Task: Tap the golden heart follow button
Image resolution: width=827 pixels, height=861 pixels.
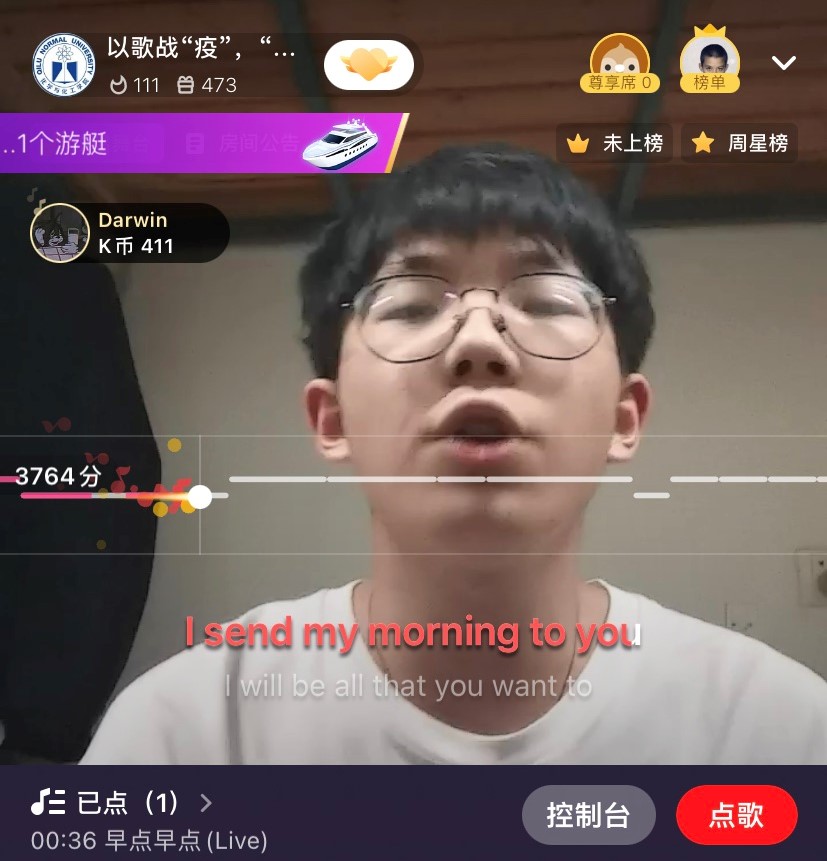Action: coord(369,65)
